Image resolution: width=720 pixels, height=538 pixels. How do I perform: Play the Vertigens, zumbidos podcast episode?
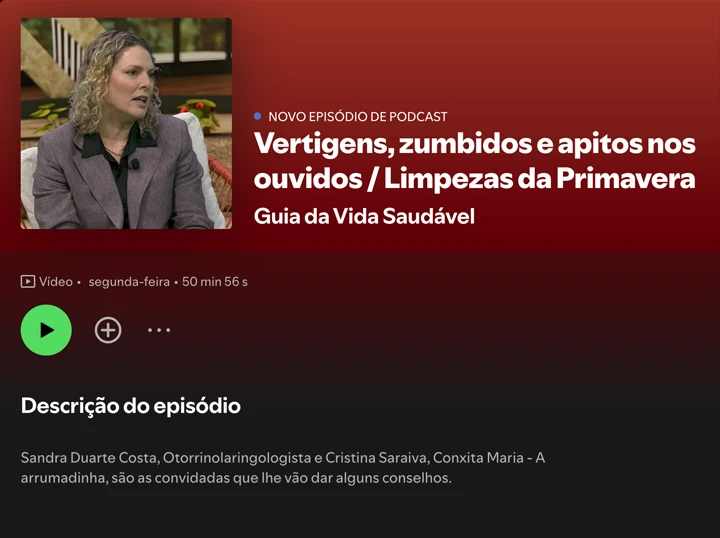coord(46,330)
